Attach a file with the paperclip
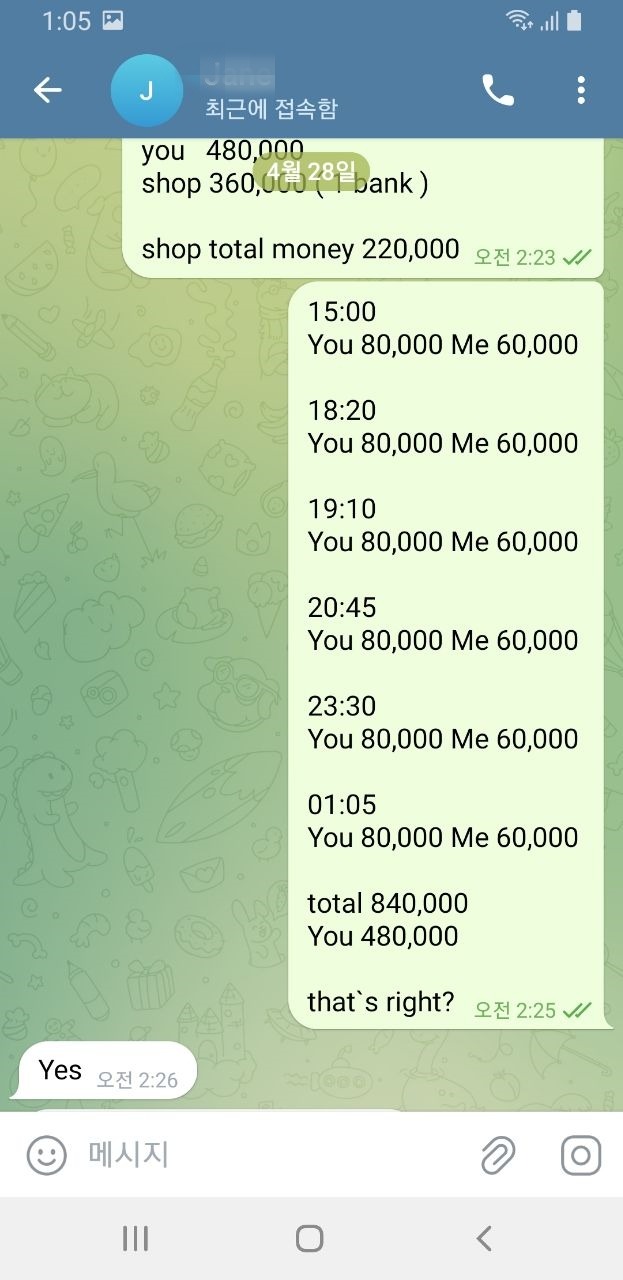This screenshot has height=1280, width=623. [x=497, y=1155]
